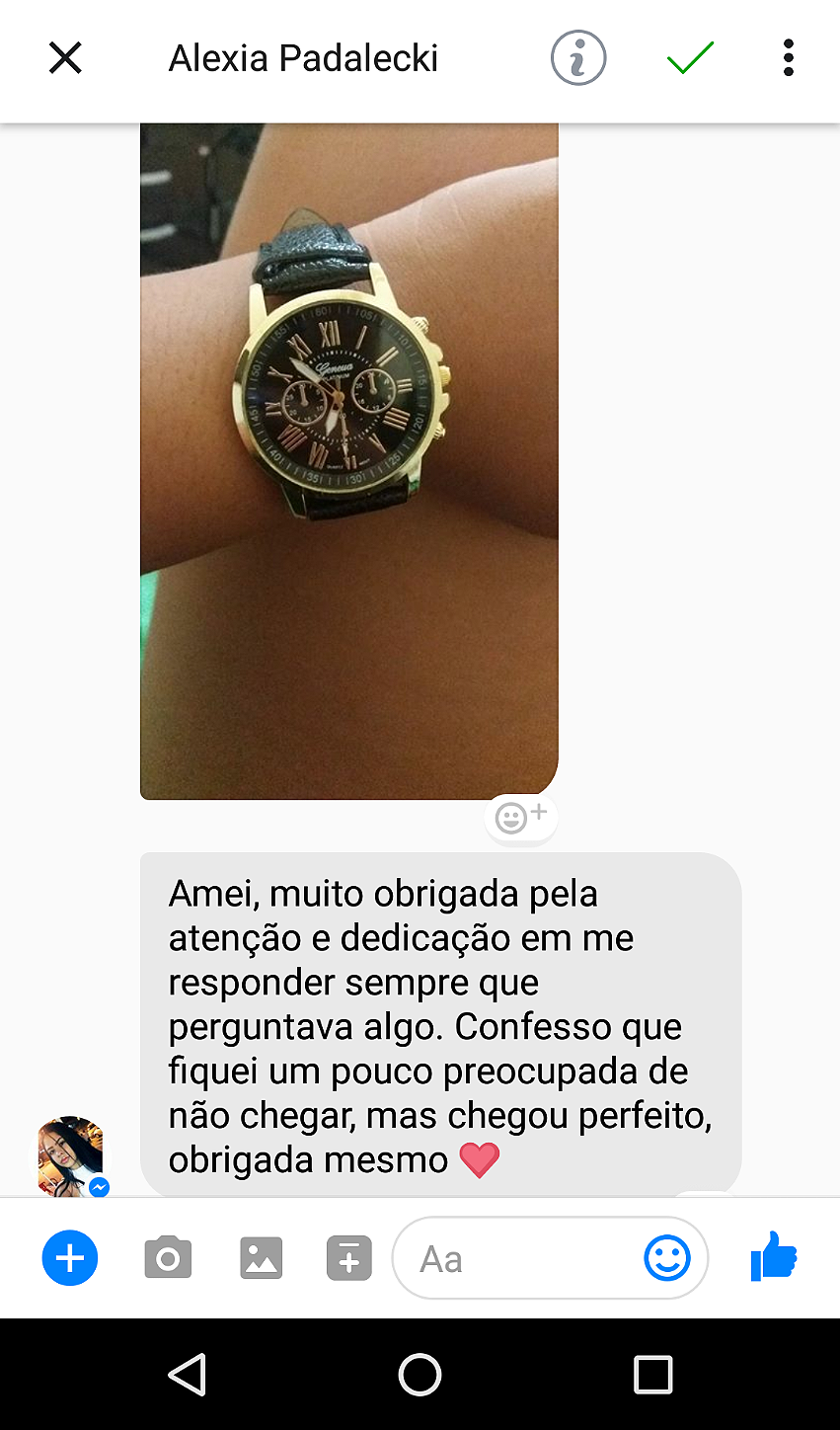This screenshot has height=1430, width=840.
Task: Close the conversation with Alexia Padalecki
Action: [65, 58]
